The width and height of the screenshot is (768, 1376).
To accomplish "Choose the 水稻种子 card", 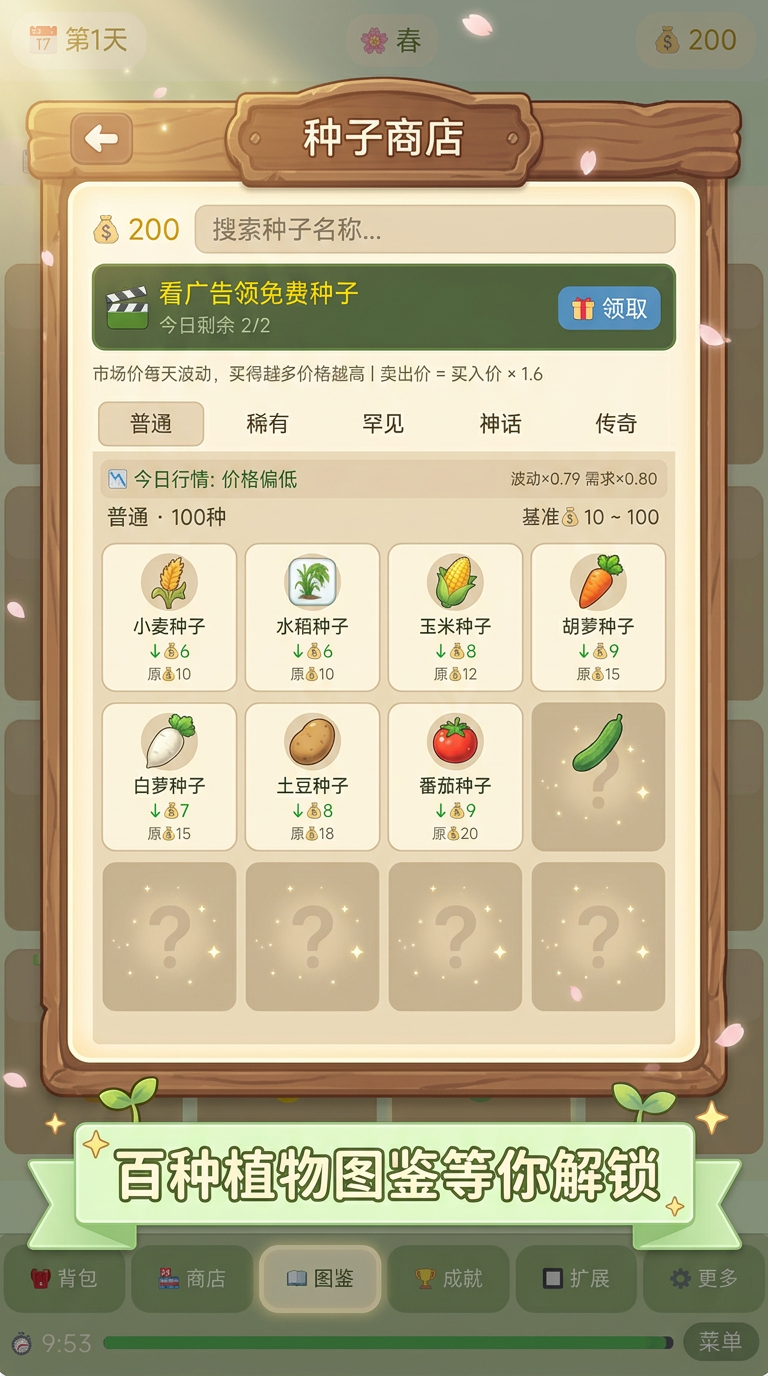I will coord(312,617).
